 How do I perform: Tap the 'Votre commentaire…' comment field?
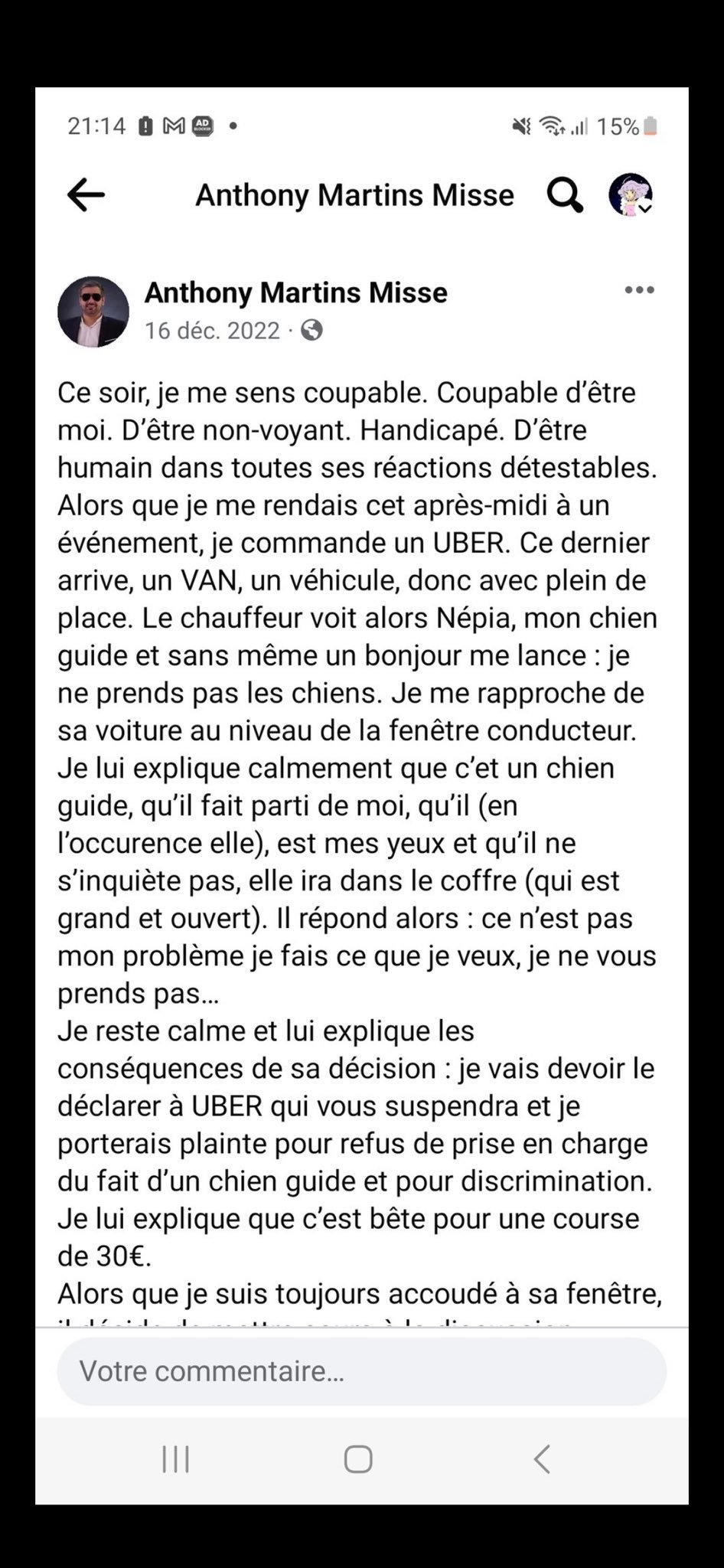tap(361, 1371)
